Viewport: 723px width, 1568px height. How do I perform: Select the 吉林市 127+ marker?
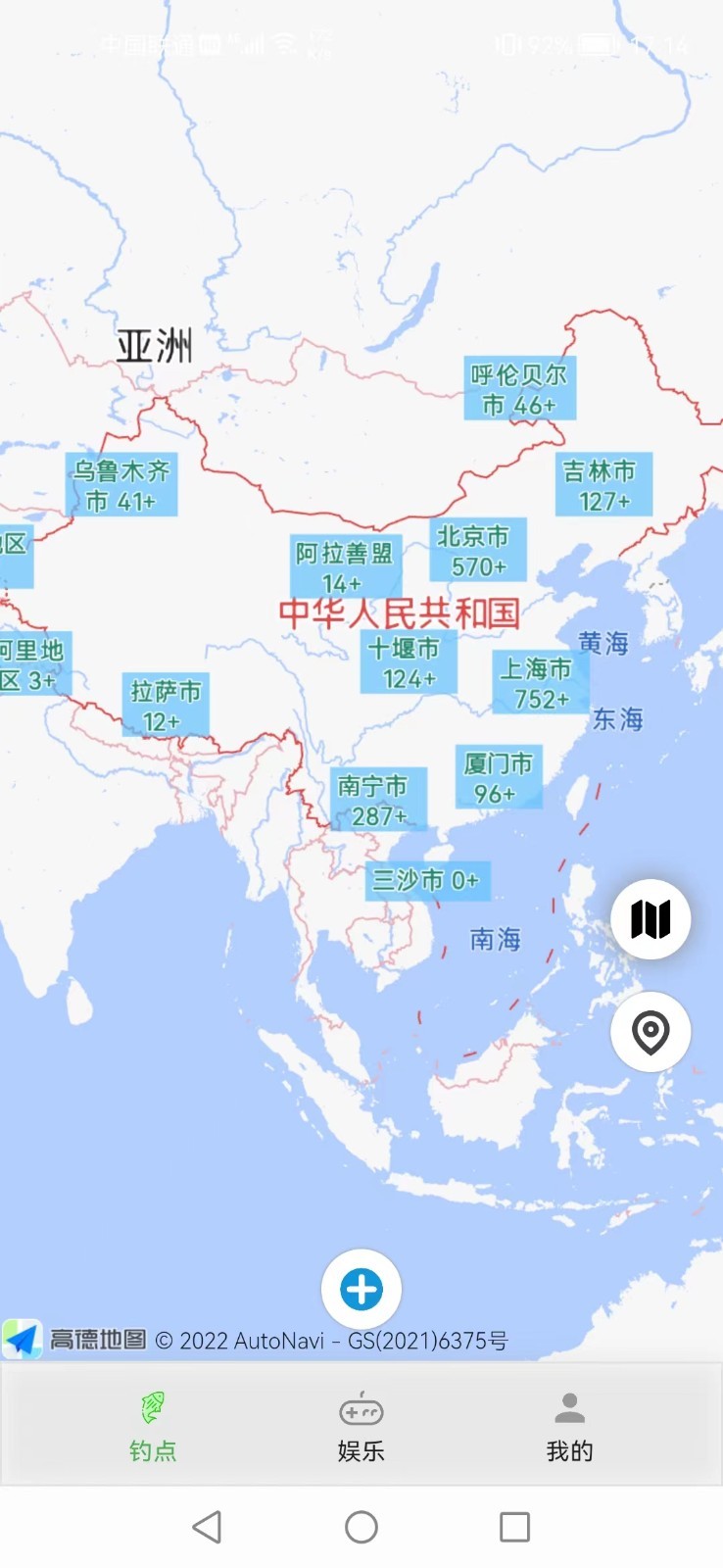[x=603, y=485]
